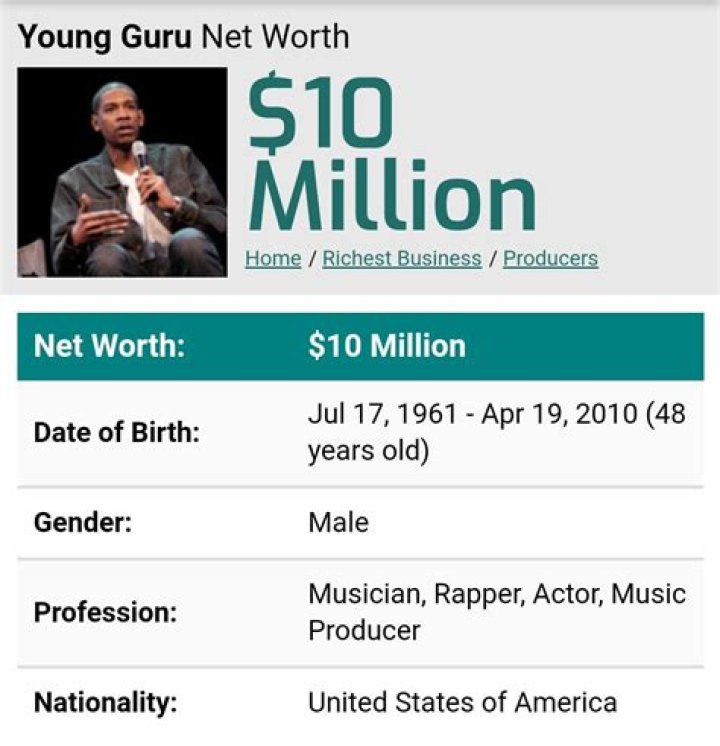The height and width of the screenshot is (746, 720).
Task: Click the Richest Business link
Action: pos(401,257)
